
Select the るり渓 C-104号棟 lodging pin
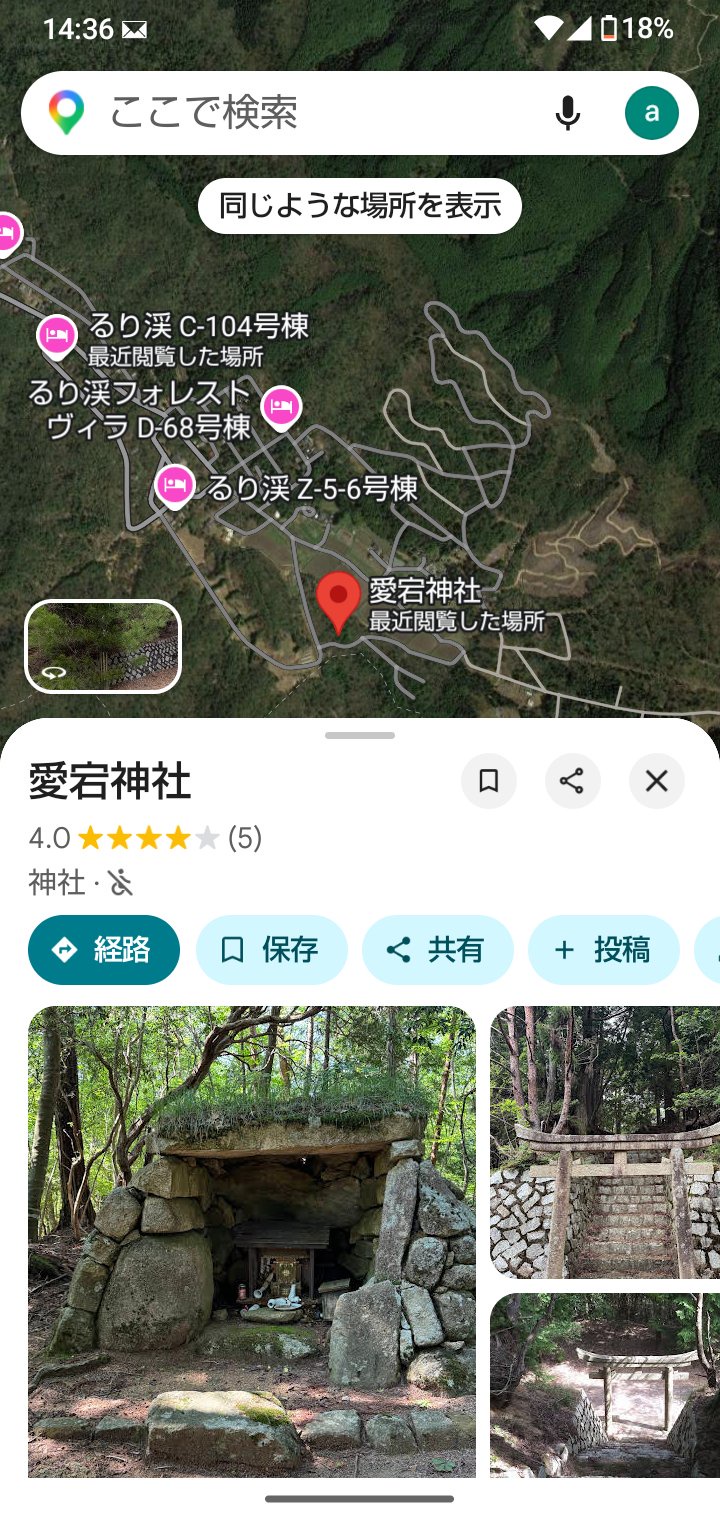(57, 336)
